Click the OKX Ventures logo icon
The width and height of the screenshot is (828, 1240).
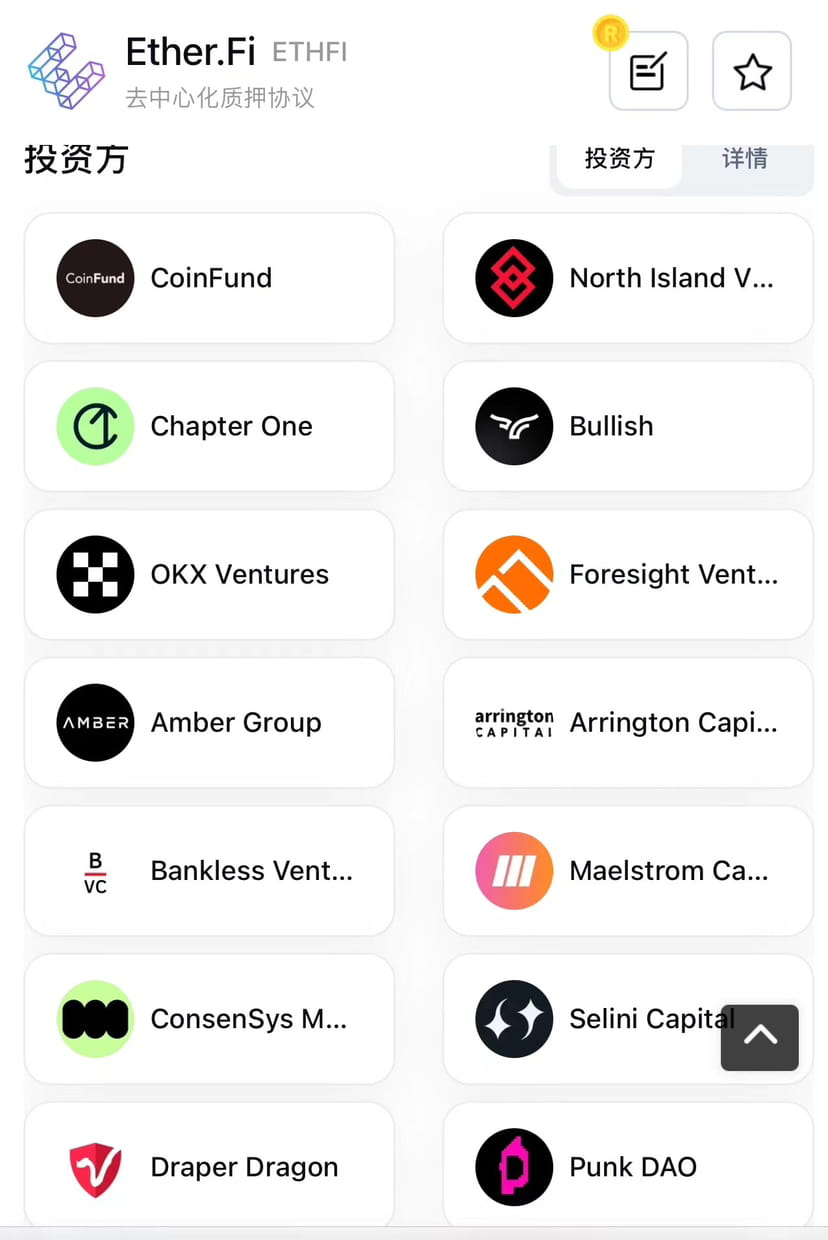point(95,574)
